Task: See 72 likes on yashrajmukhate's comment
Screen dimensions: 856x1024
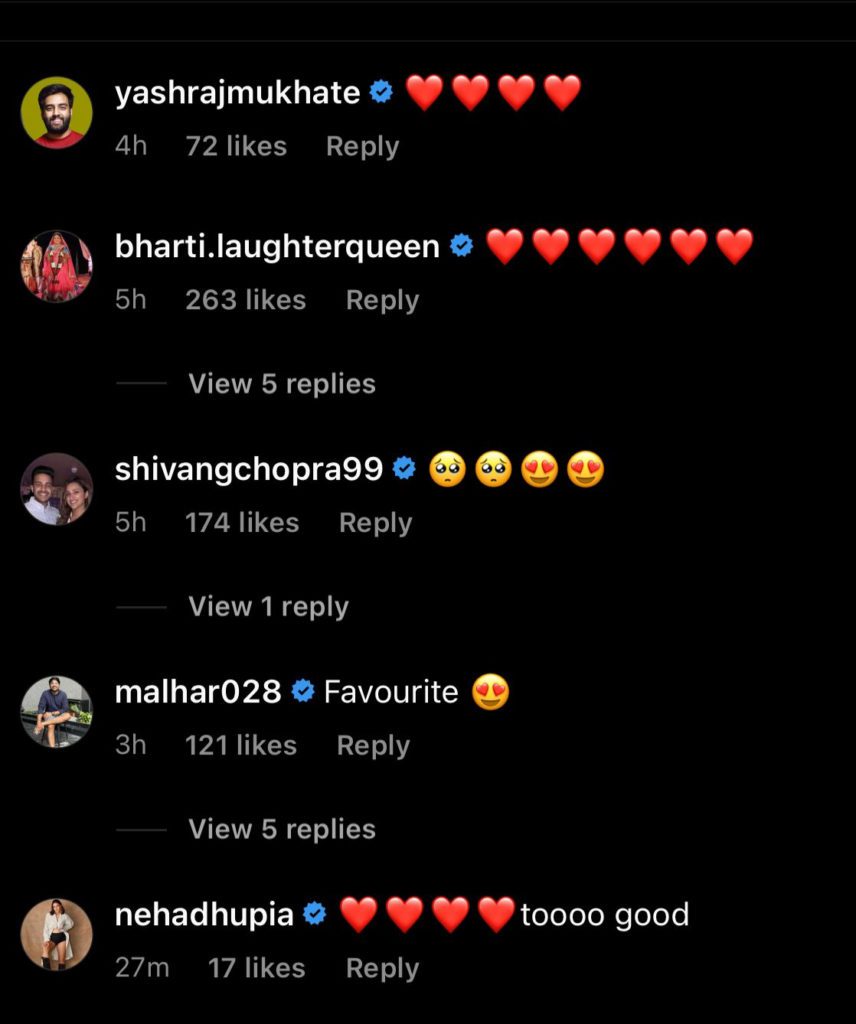Action: [236, 146]
